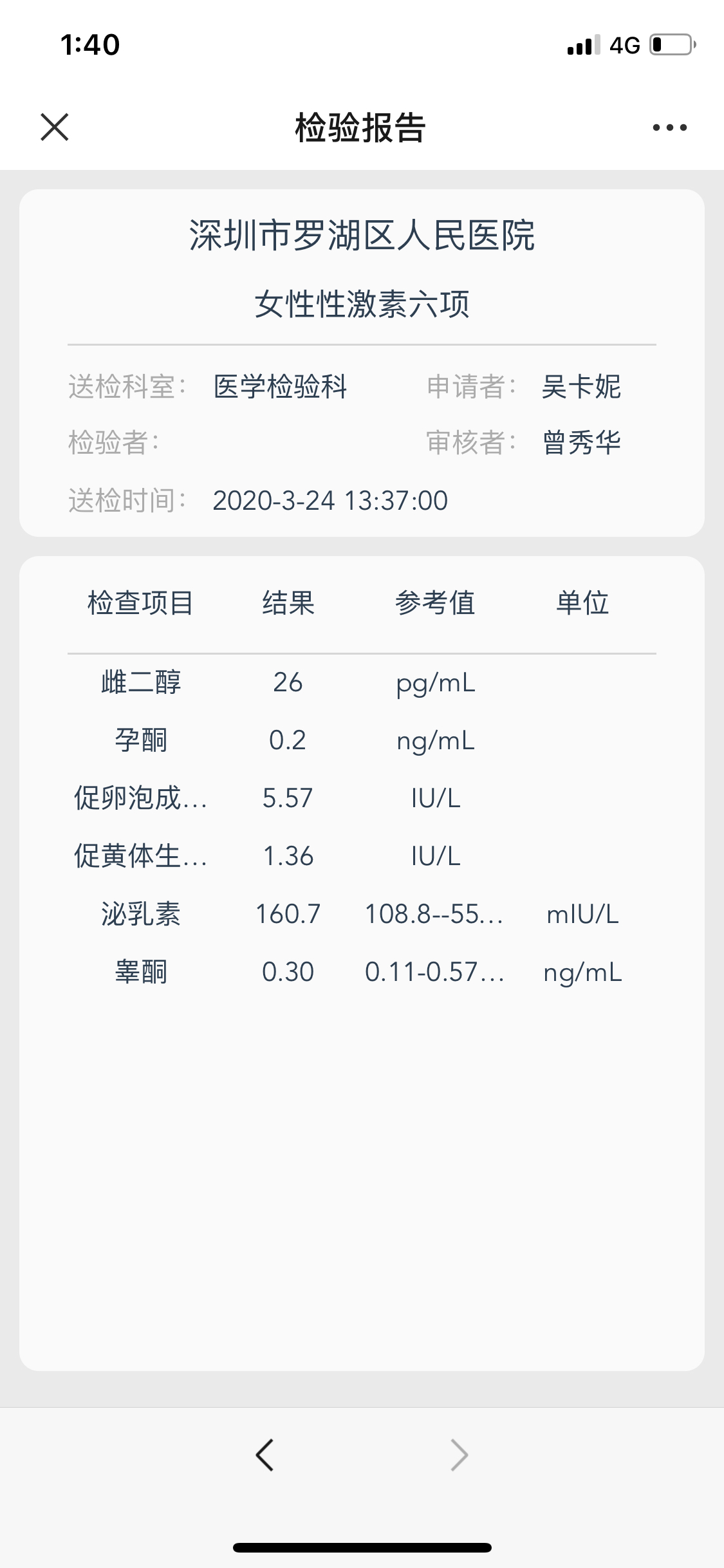This screenshot has height=1568, width=724.
Task: Go back to the previous webpage
Action: click(265, 1455)
